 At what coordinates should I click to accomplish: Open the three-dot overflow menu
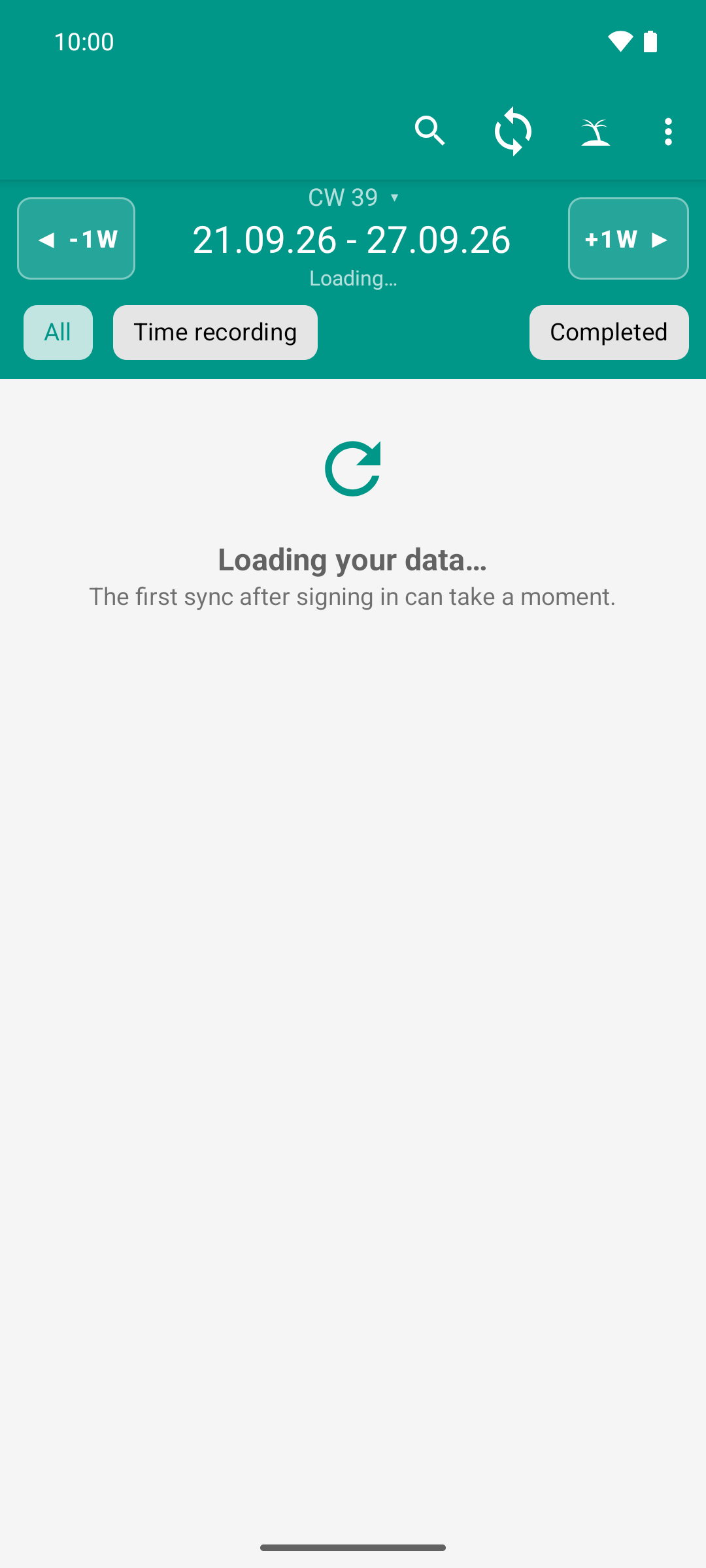pos(668,131)
